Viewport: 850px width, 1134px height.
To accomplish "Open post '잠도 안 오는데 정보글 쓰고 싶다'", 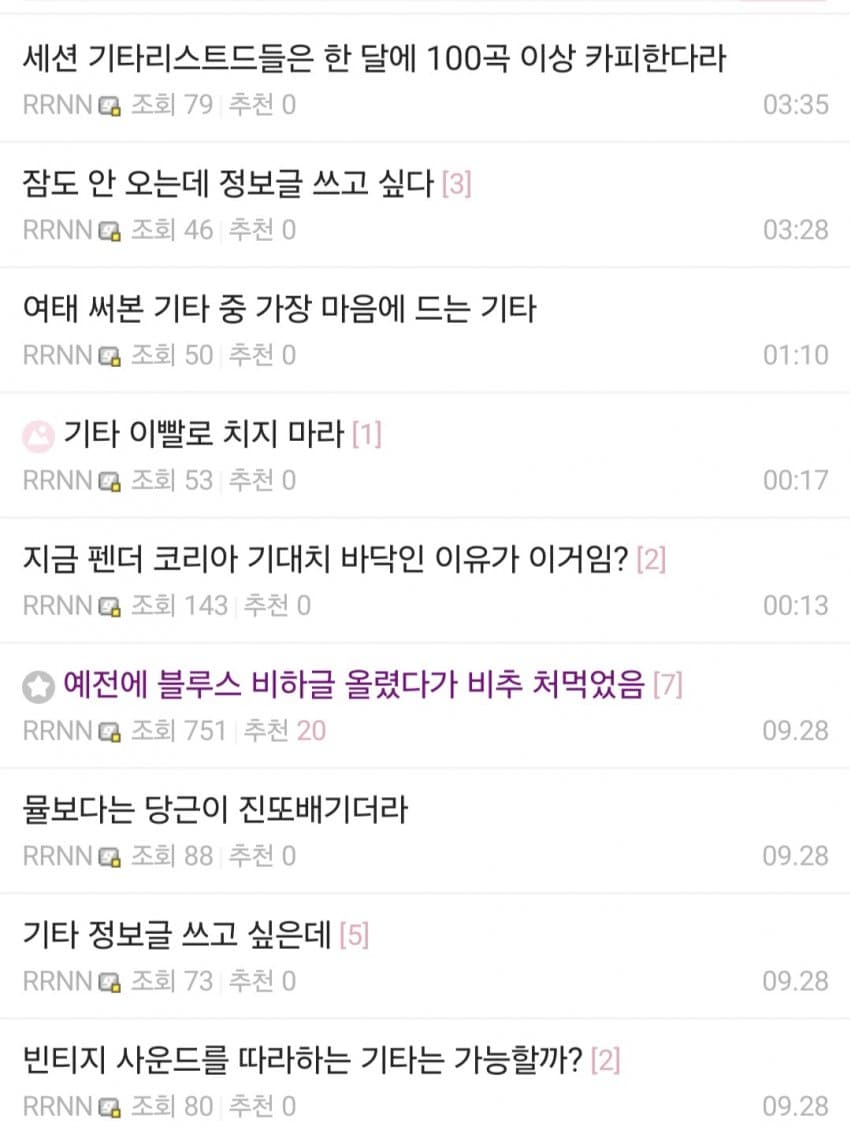I will tap(228, 184).
